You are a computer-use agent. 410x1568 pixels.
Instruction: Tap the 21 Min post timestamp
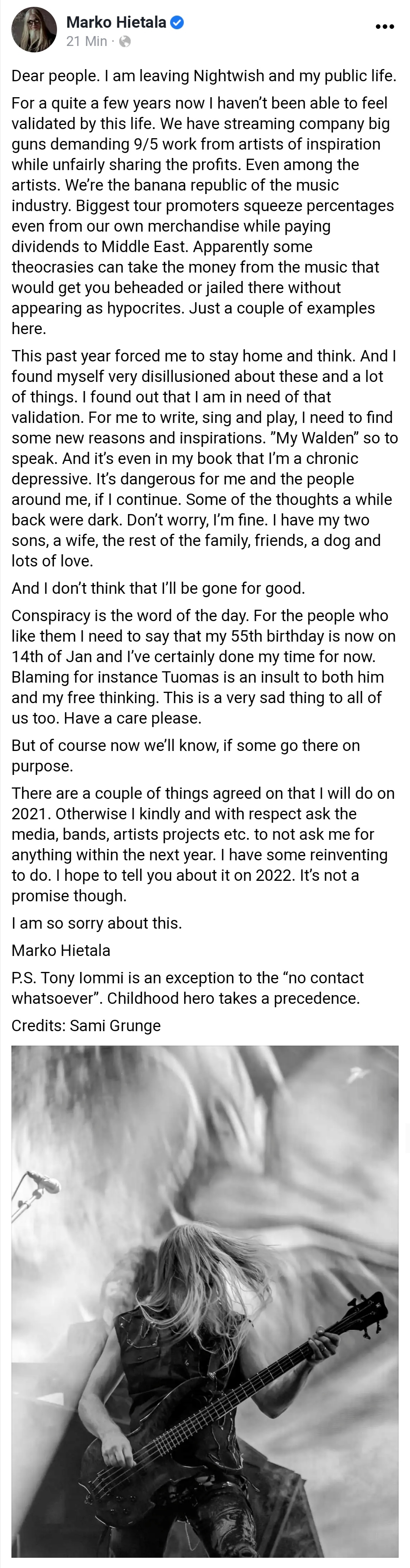coord(87,41)
